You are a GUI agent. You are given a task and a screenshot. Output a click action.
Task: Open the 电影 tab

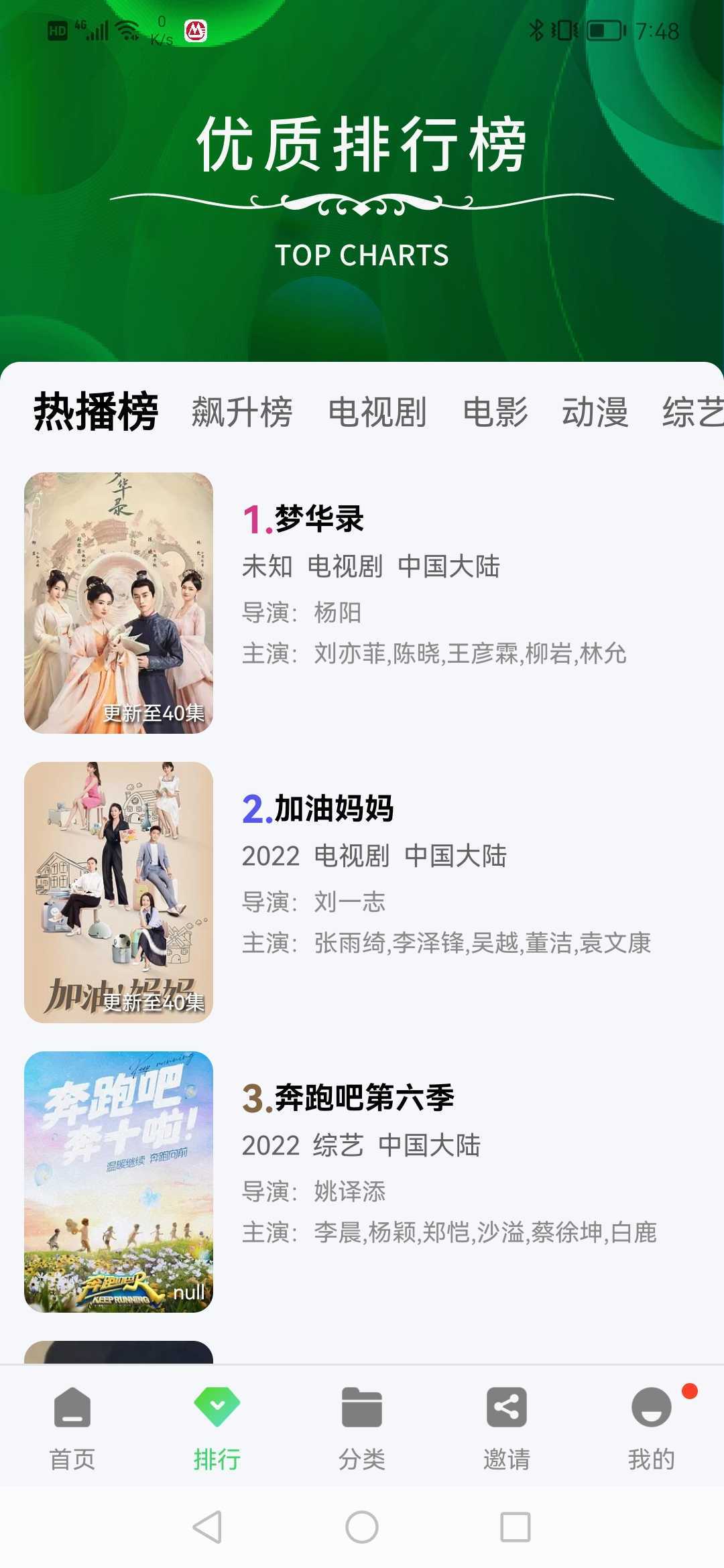(x=496, y=413)
